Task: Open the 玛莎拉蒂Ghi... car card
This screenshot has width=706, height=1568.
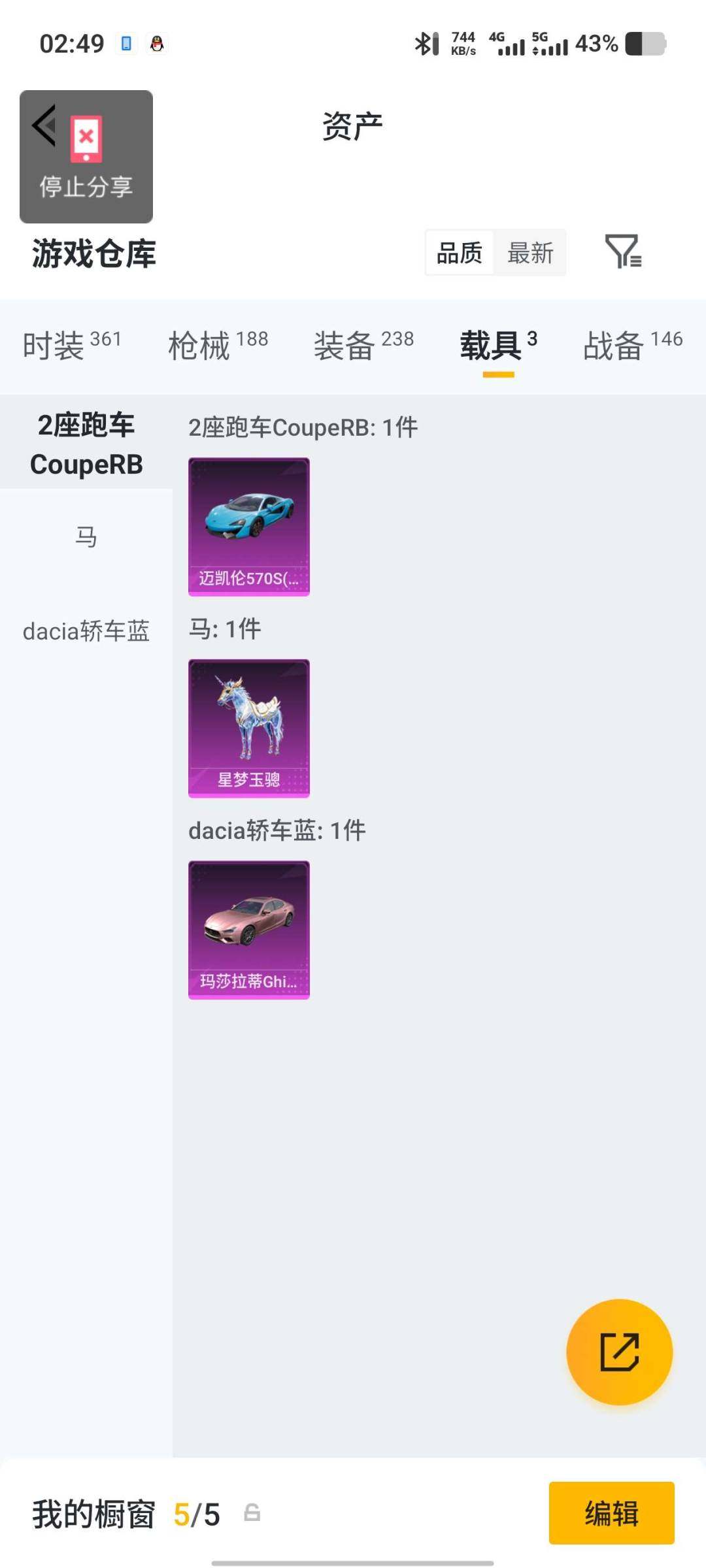Action: (249, 930)
